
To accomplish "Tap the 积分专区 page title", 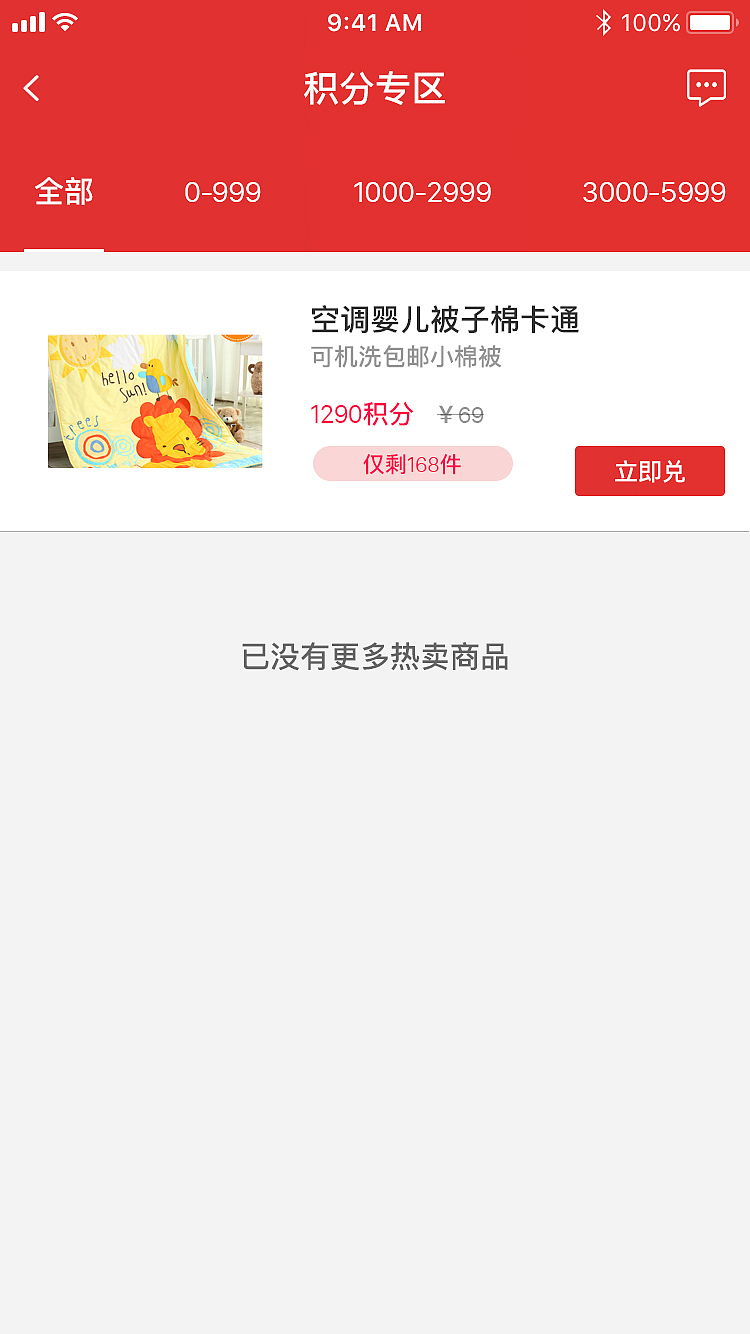I will [x=374, y=88].
